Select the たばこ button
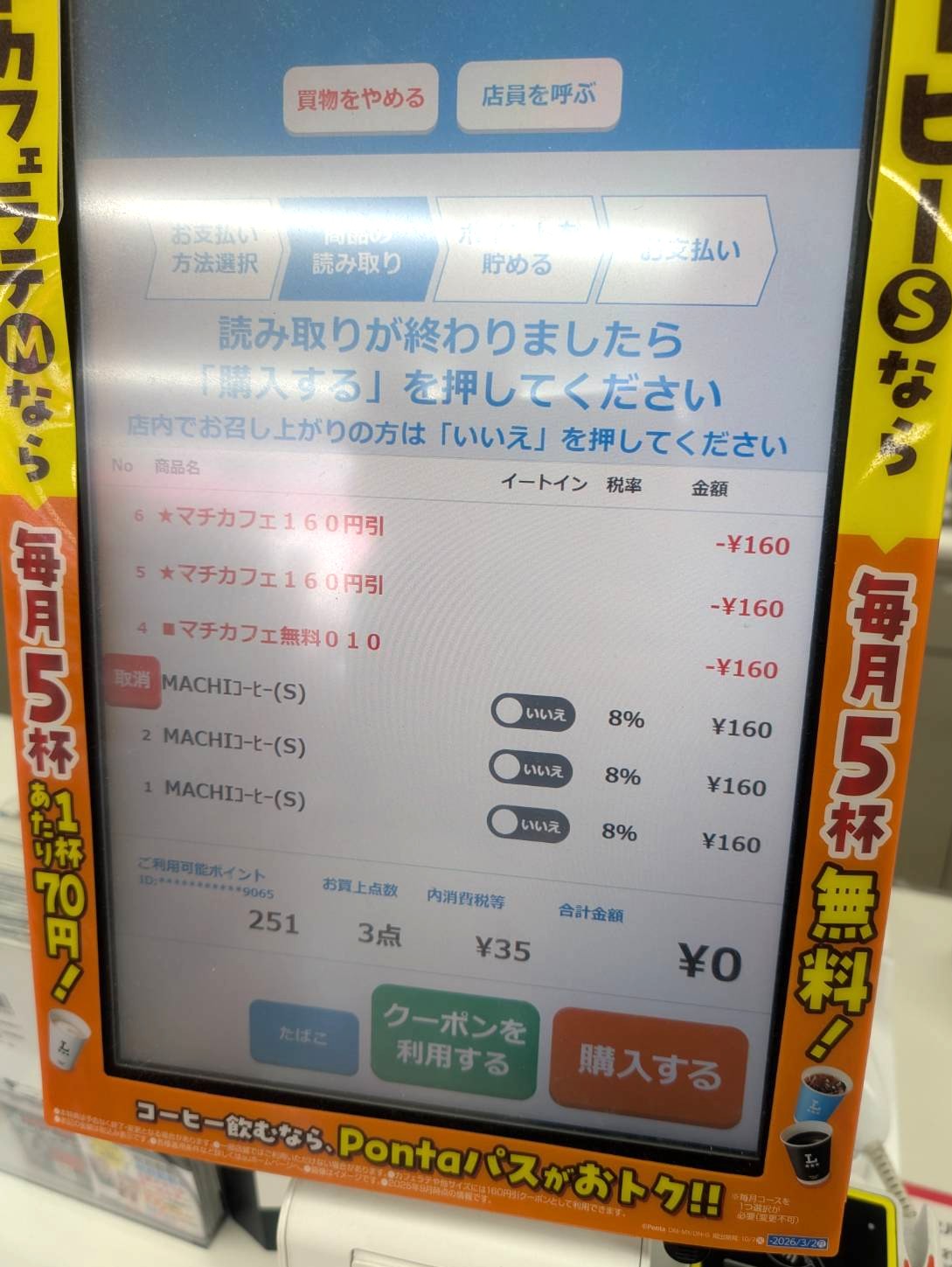Viewport: 952px width, 1267px height. pyautogui.click(x=303, y=1038)
